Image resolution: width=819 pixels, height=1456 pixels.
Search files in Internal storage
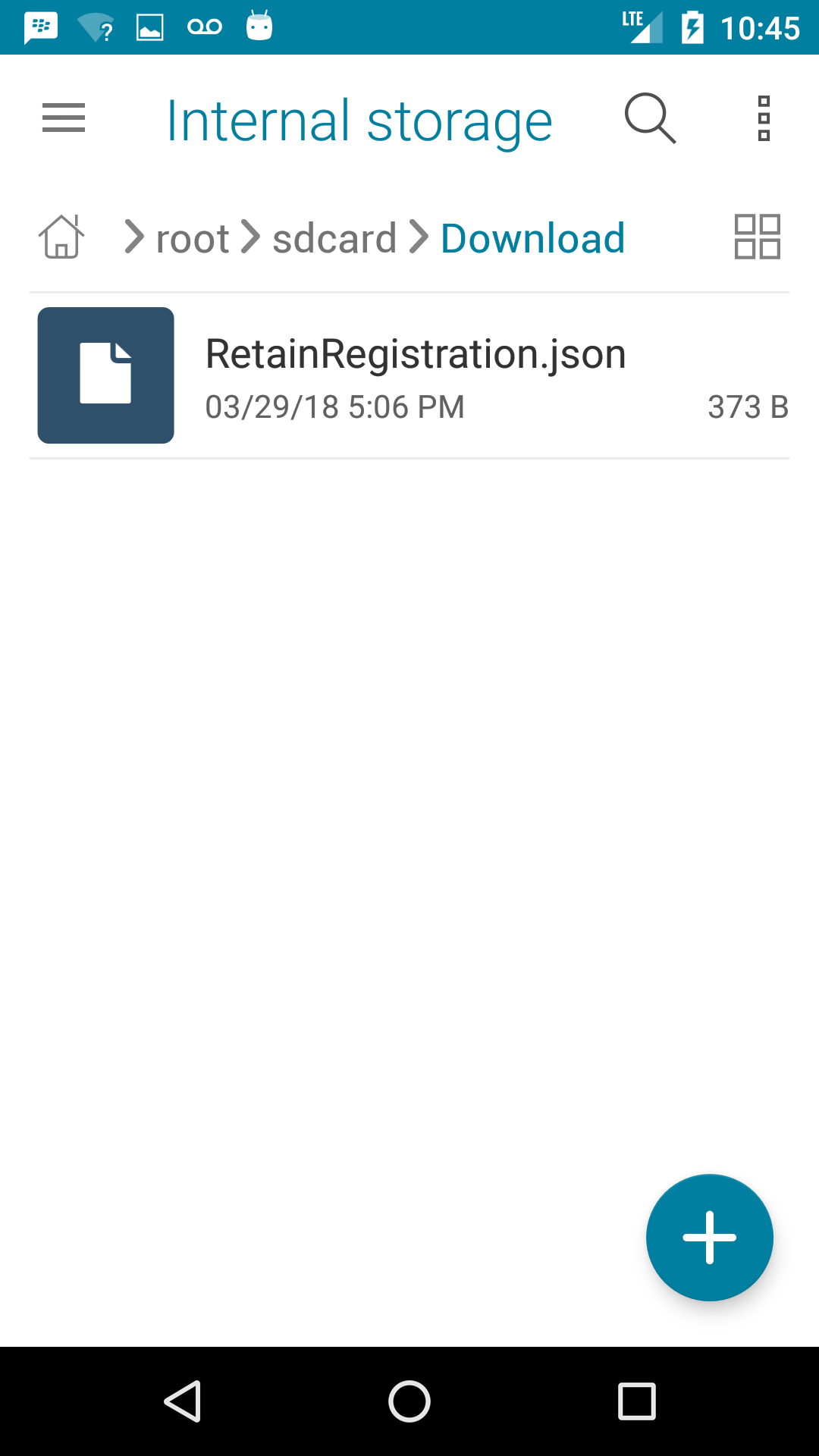(x=650, y=118)
